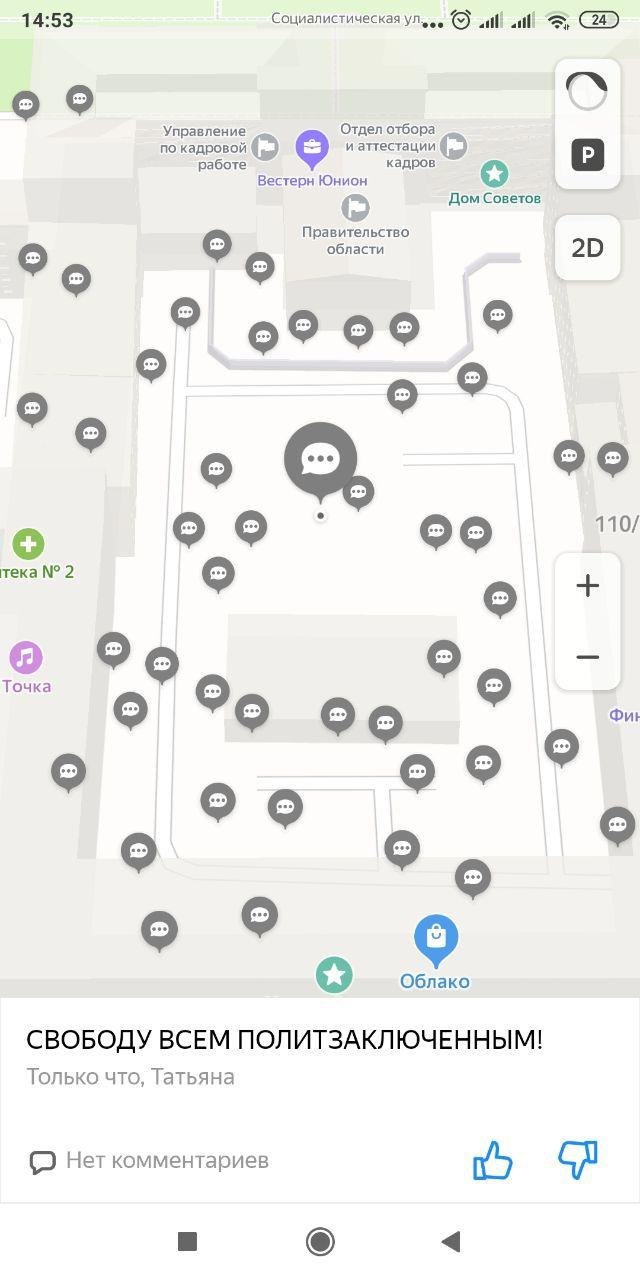This screenshot has width=640, height=1280.
Task: Select the Вестерн Юнион marker
Action: [x=312, y=150]
